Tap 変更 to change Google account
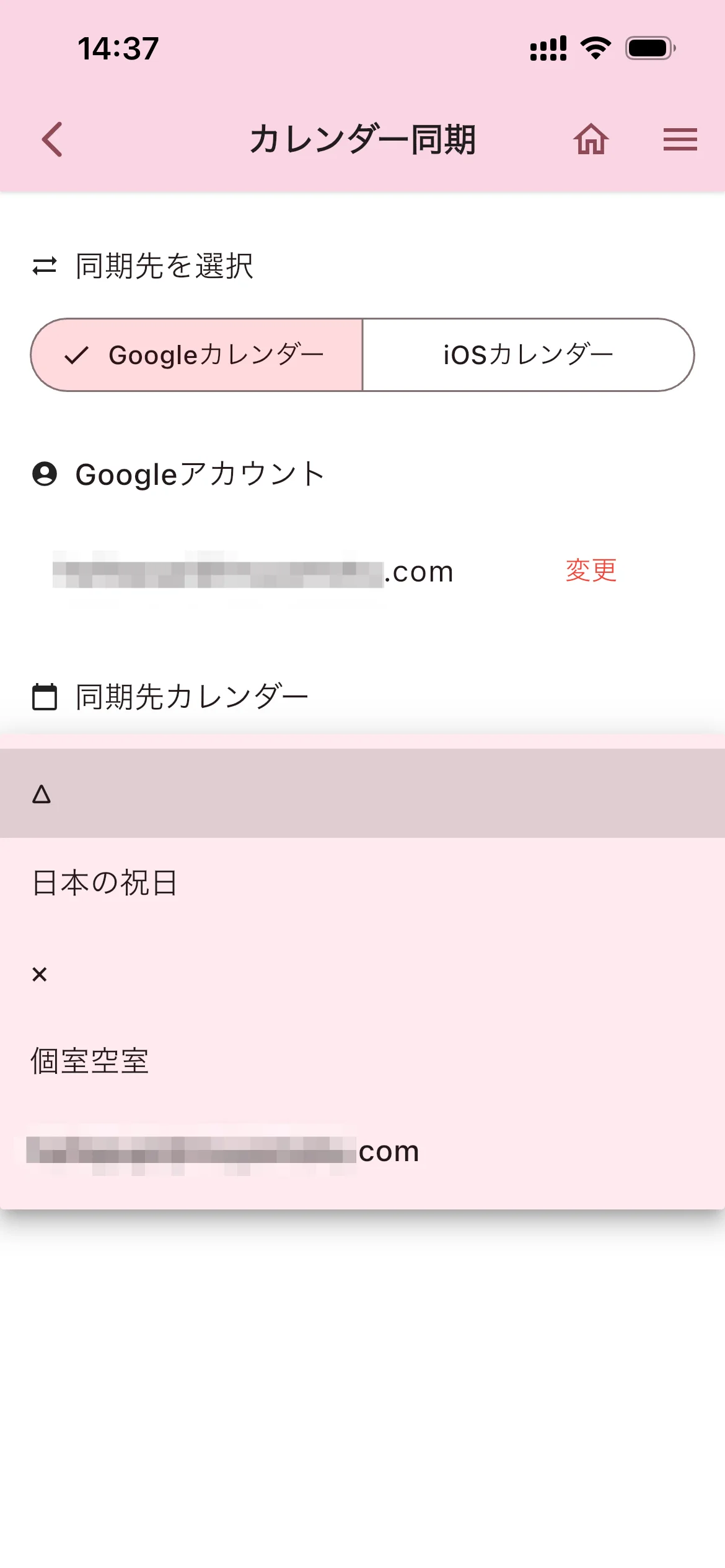The width and height of the screenshot is (725, 1568). (x=591, y=570)
